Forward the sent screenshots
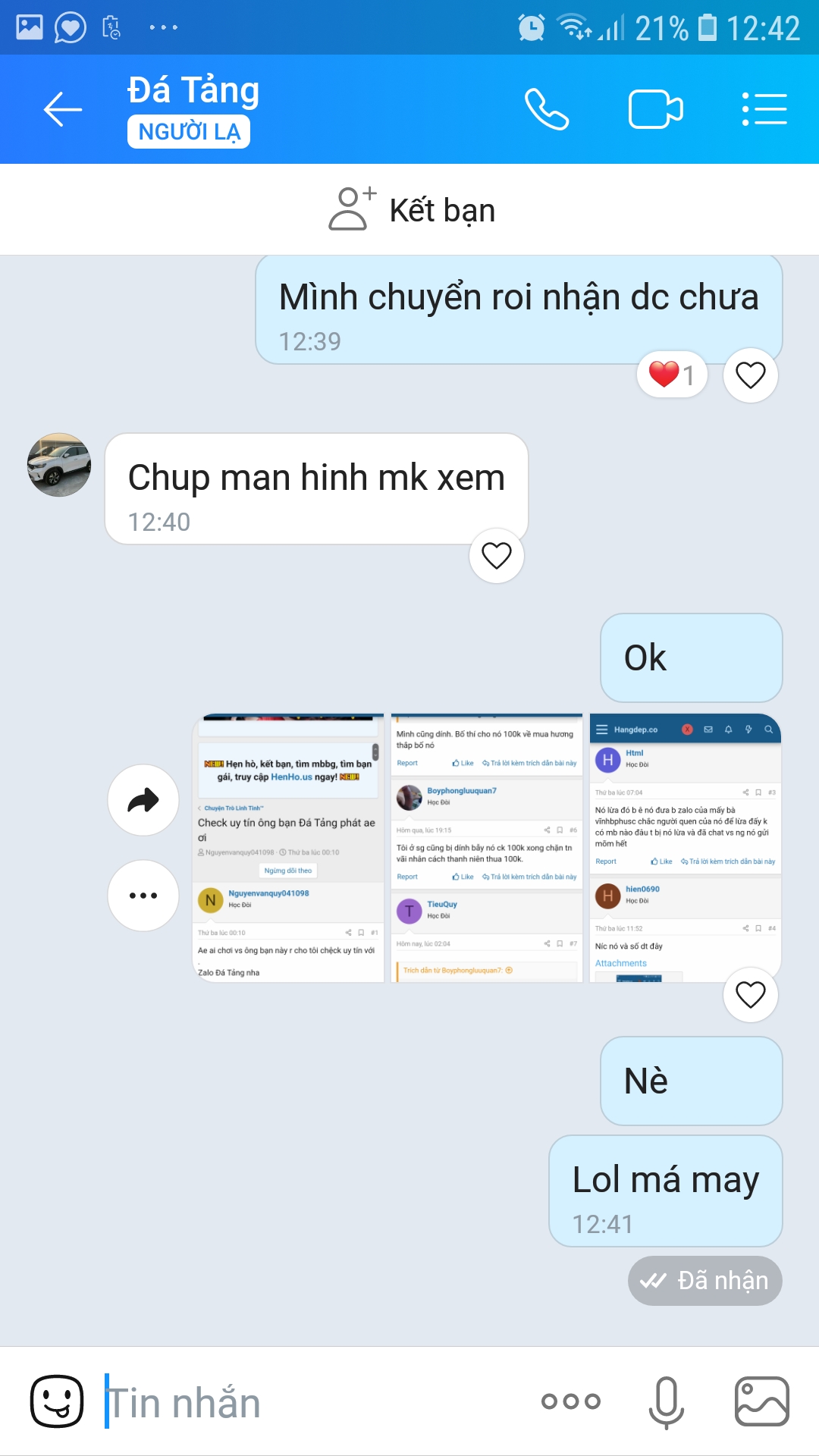Image resolution: width=819 pixels, height=1456 pixels. point(143,800)
